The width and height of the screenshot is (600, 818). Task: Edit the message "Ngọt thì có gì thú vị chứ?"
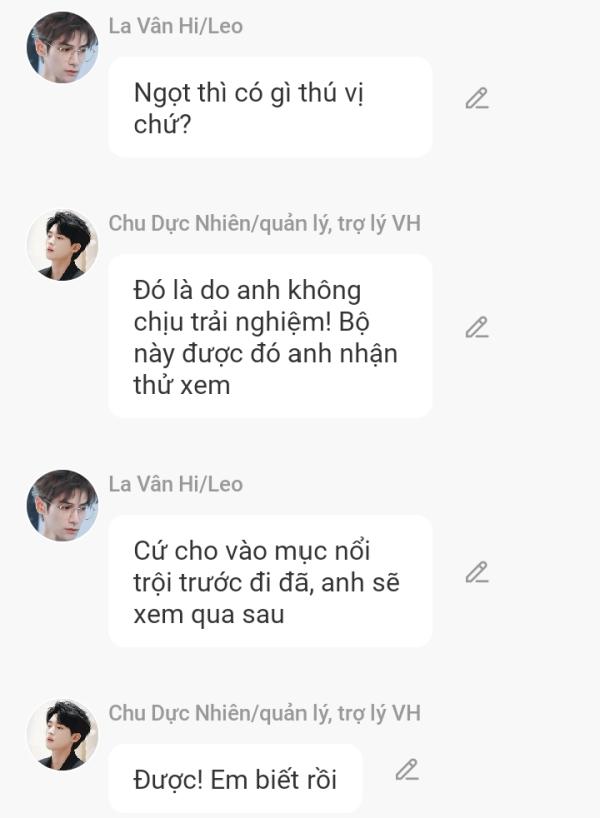point(477,99)
